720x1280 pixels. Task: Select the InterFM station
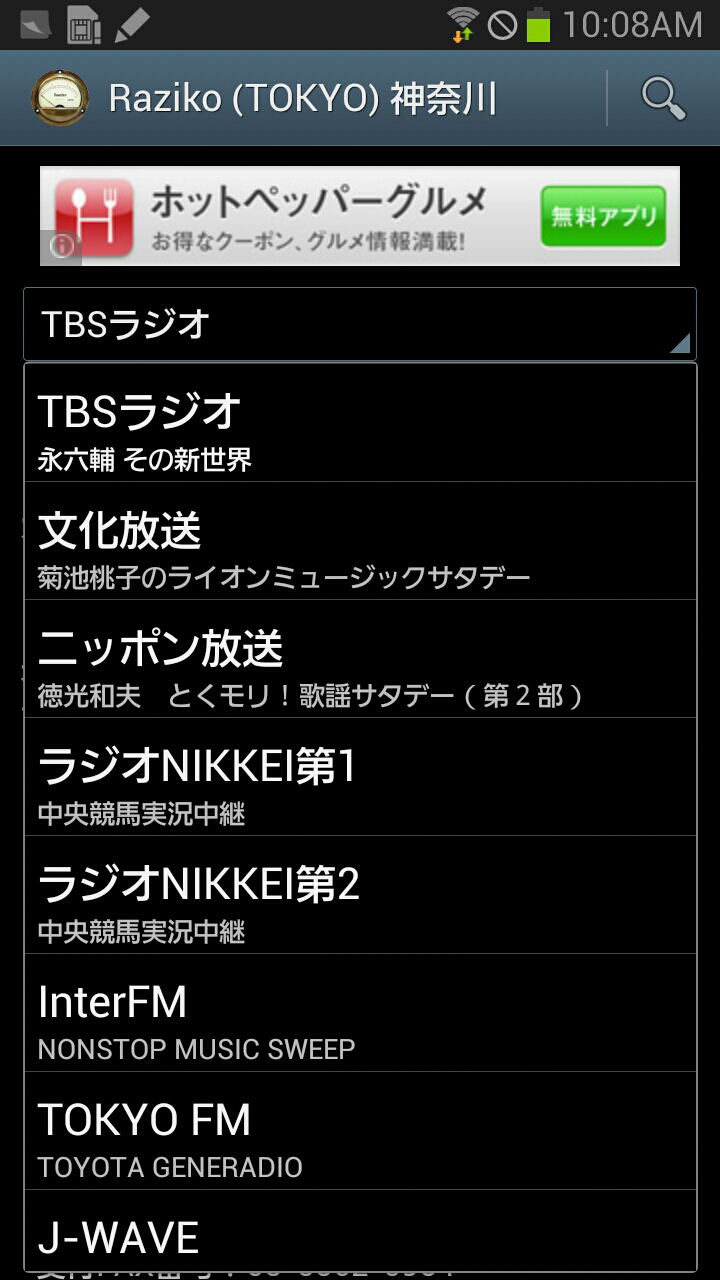click(360, 1013)
